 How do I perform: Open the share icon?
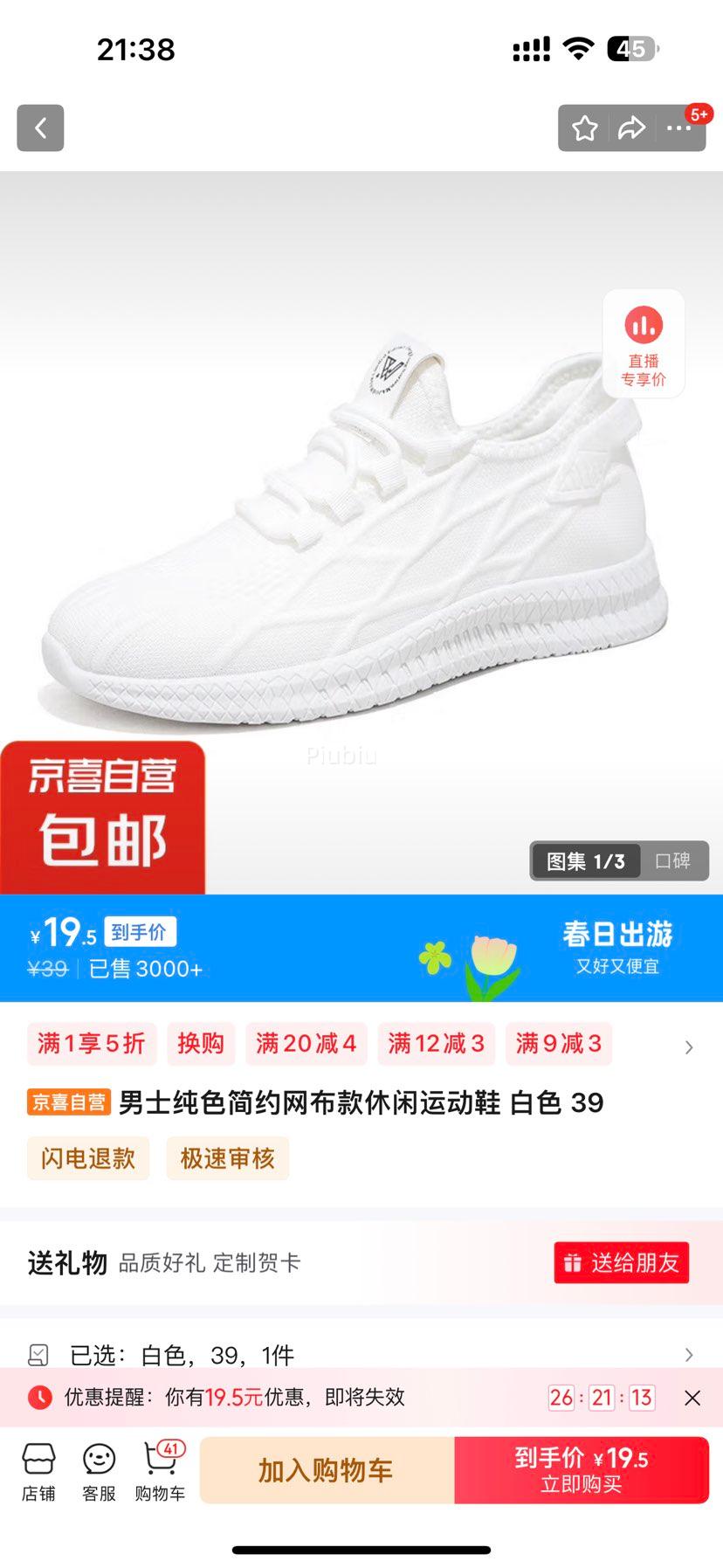click(x=630, y=128)
